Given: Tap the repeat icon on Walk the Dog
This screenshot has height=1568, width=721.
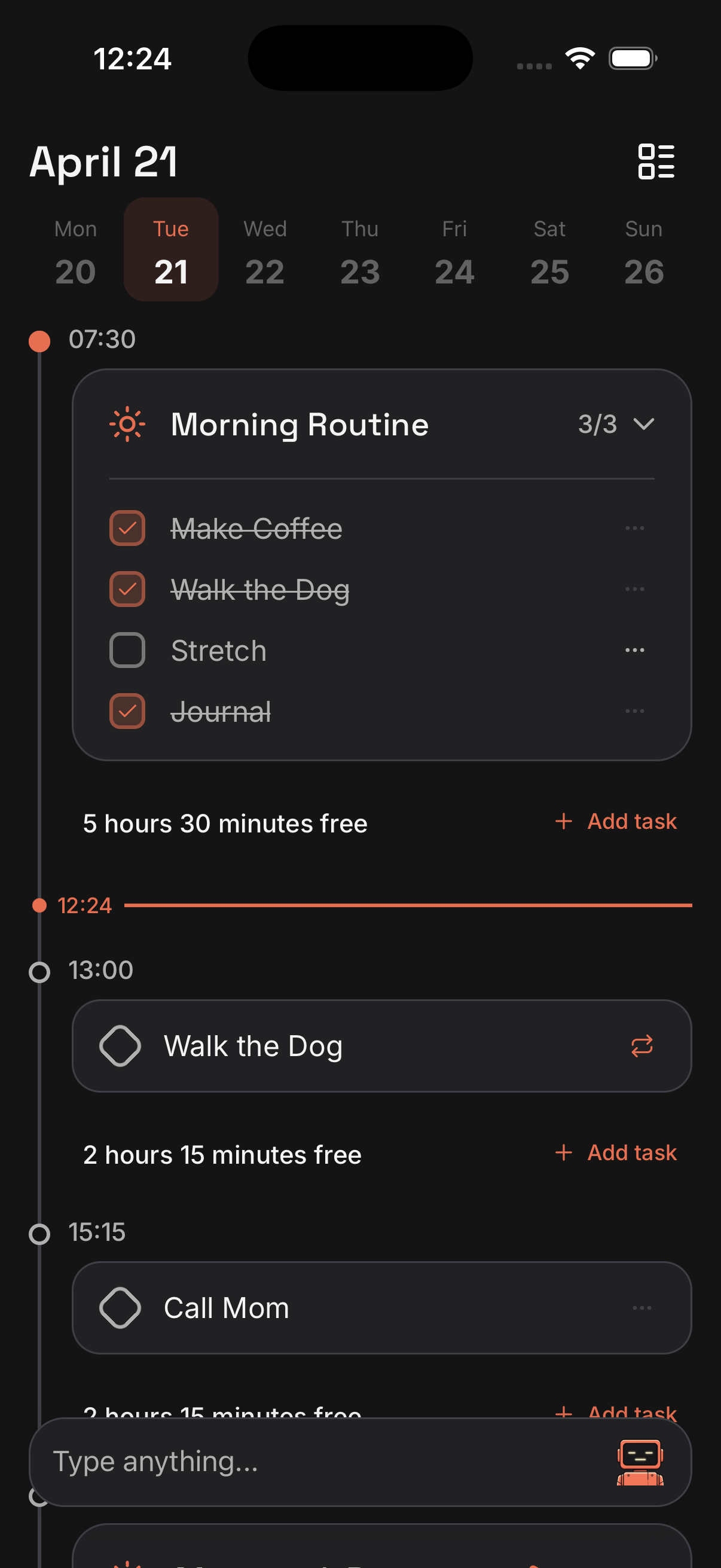Looking at the screenshot, I should pos(641,1046).
